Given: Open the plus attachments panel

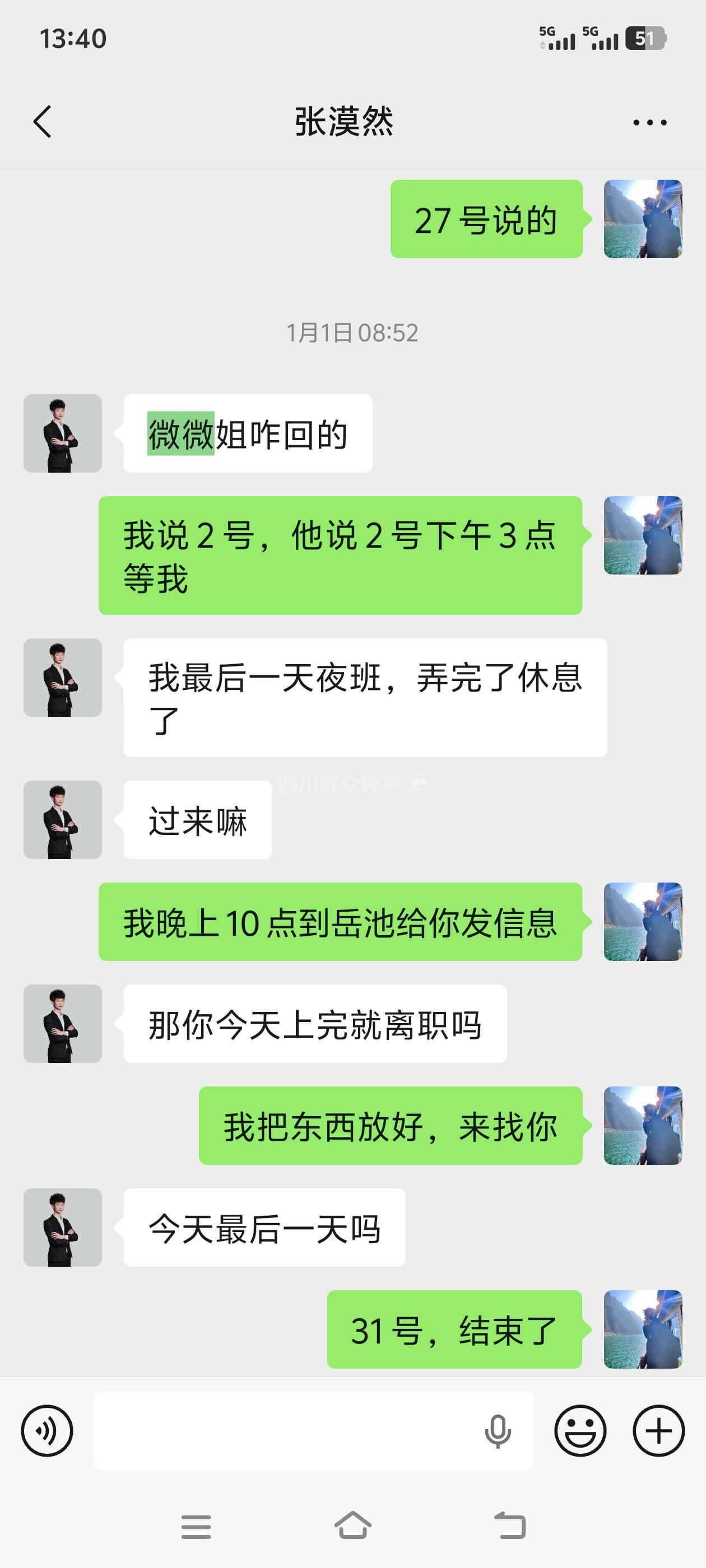Looking at the screenshot, I should (658, 1430).
